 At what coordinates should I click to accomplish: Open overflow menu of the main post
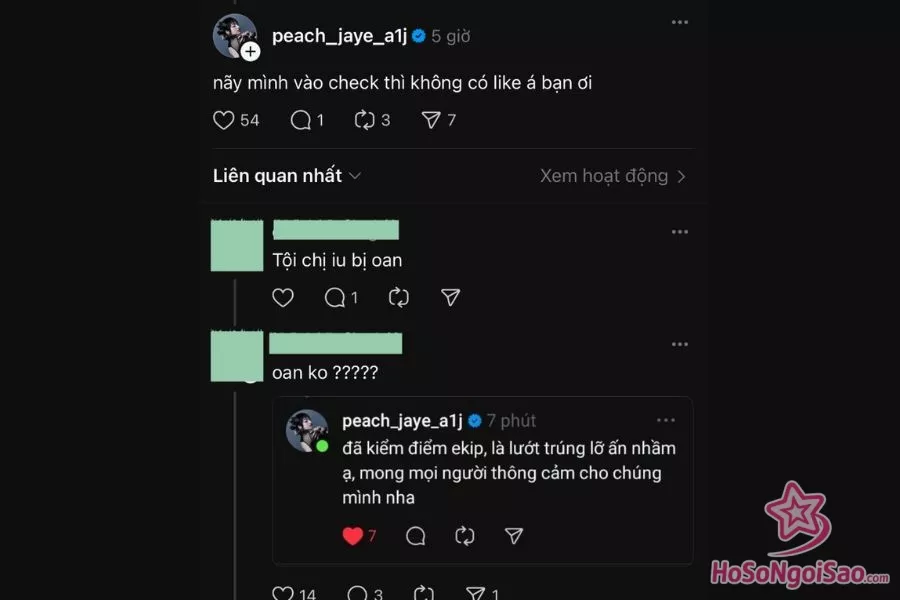tap(680, 22)
